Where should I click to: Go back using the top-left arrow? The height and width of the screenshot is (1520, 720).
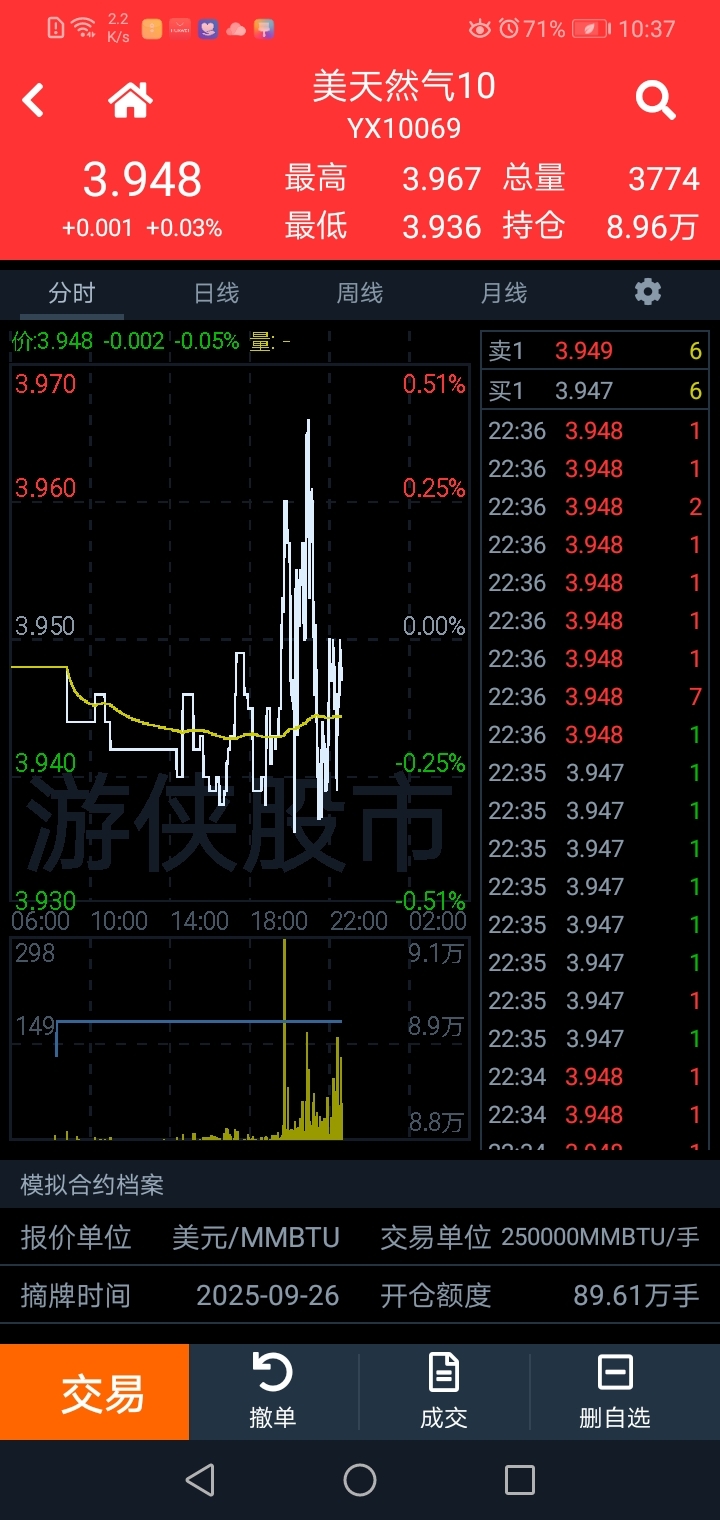[34, 100]
